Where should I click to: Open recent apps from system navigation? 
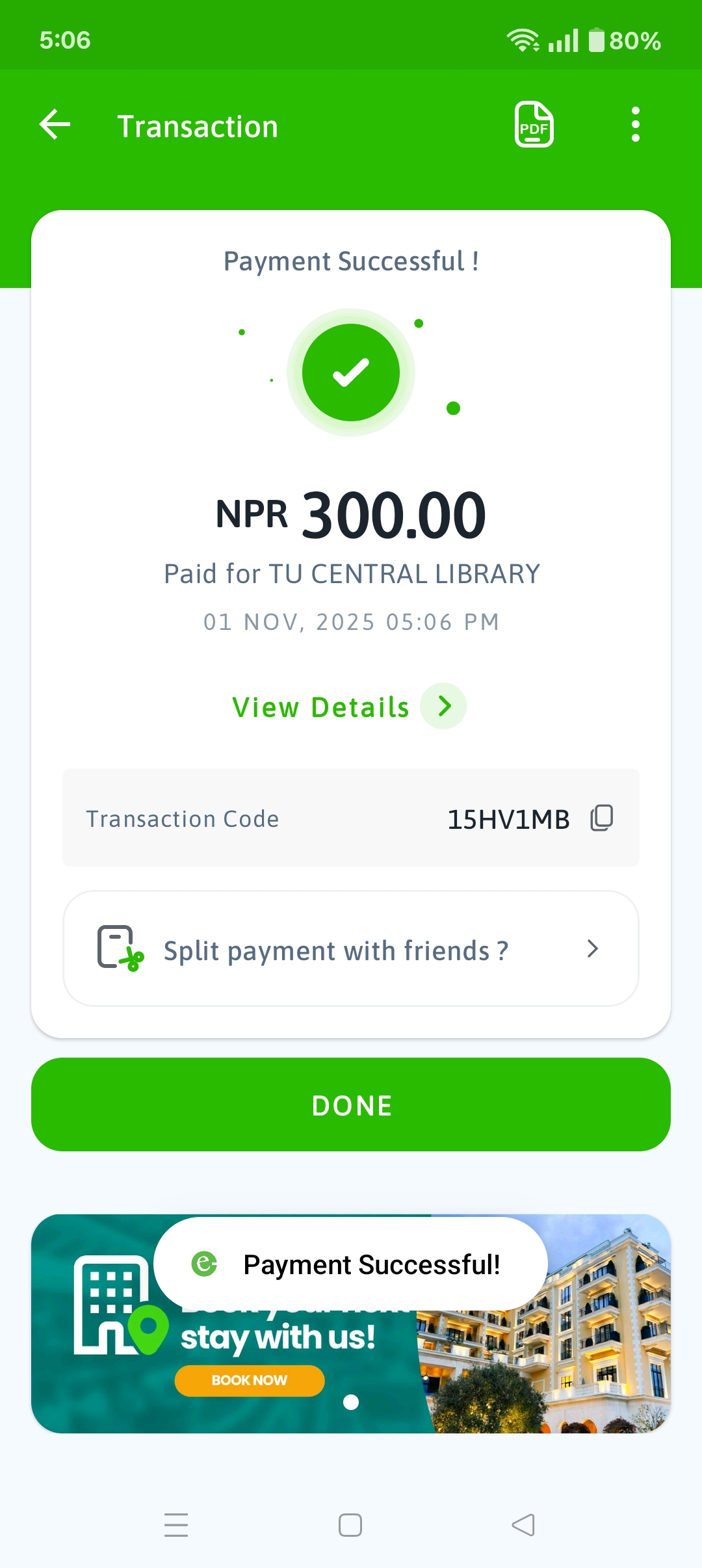pyautogui.click(x=176, y=1525)
